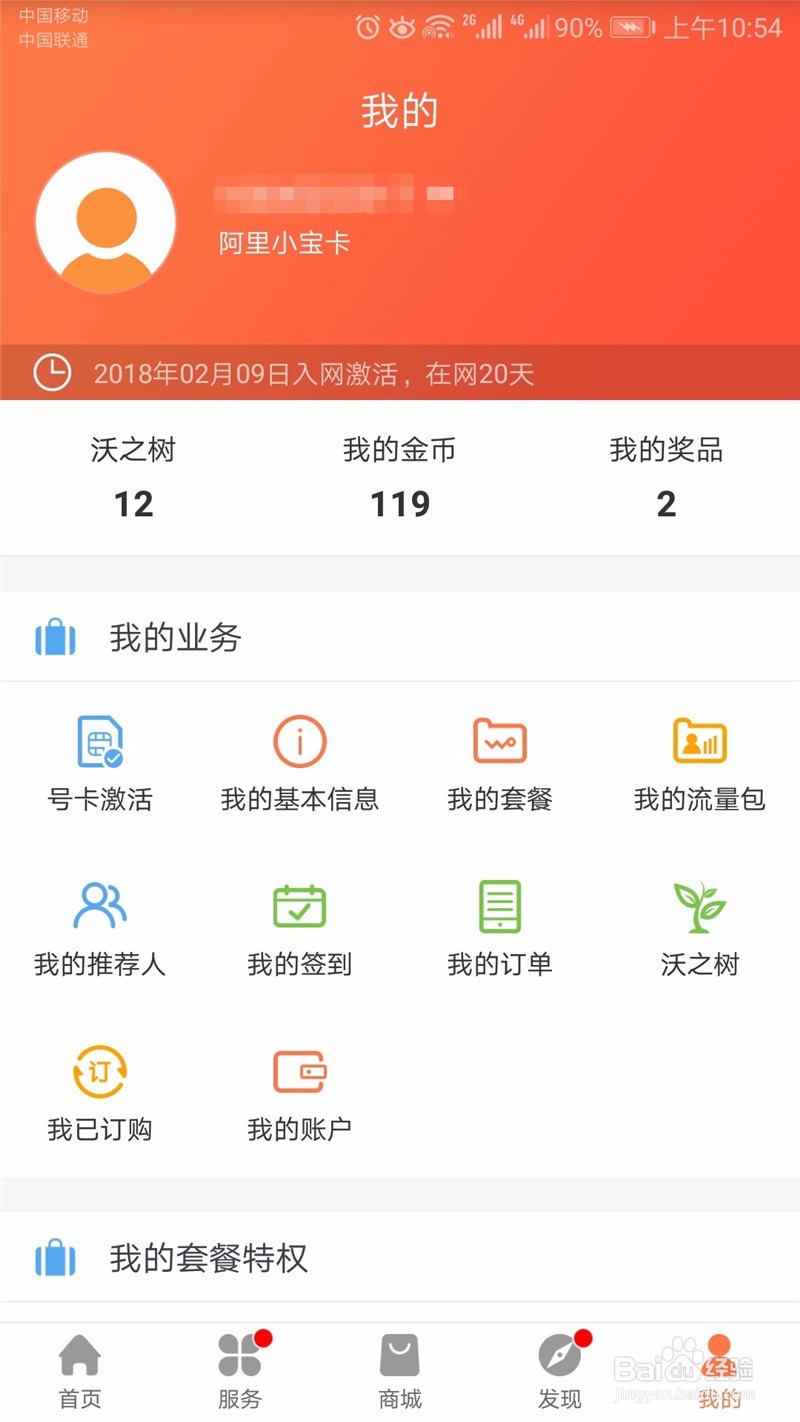Open 号卡激活 (SIM activation) icon
Viewport: 800px width, 1422px height.
coord(100,742)
